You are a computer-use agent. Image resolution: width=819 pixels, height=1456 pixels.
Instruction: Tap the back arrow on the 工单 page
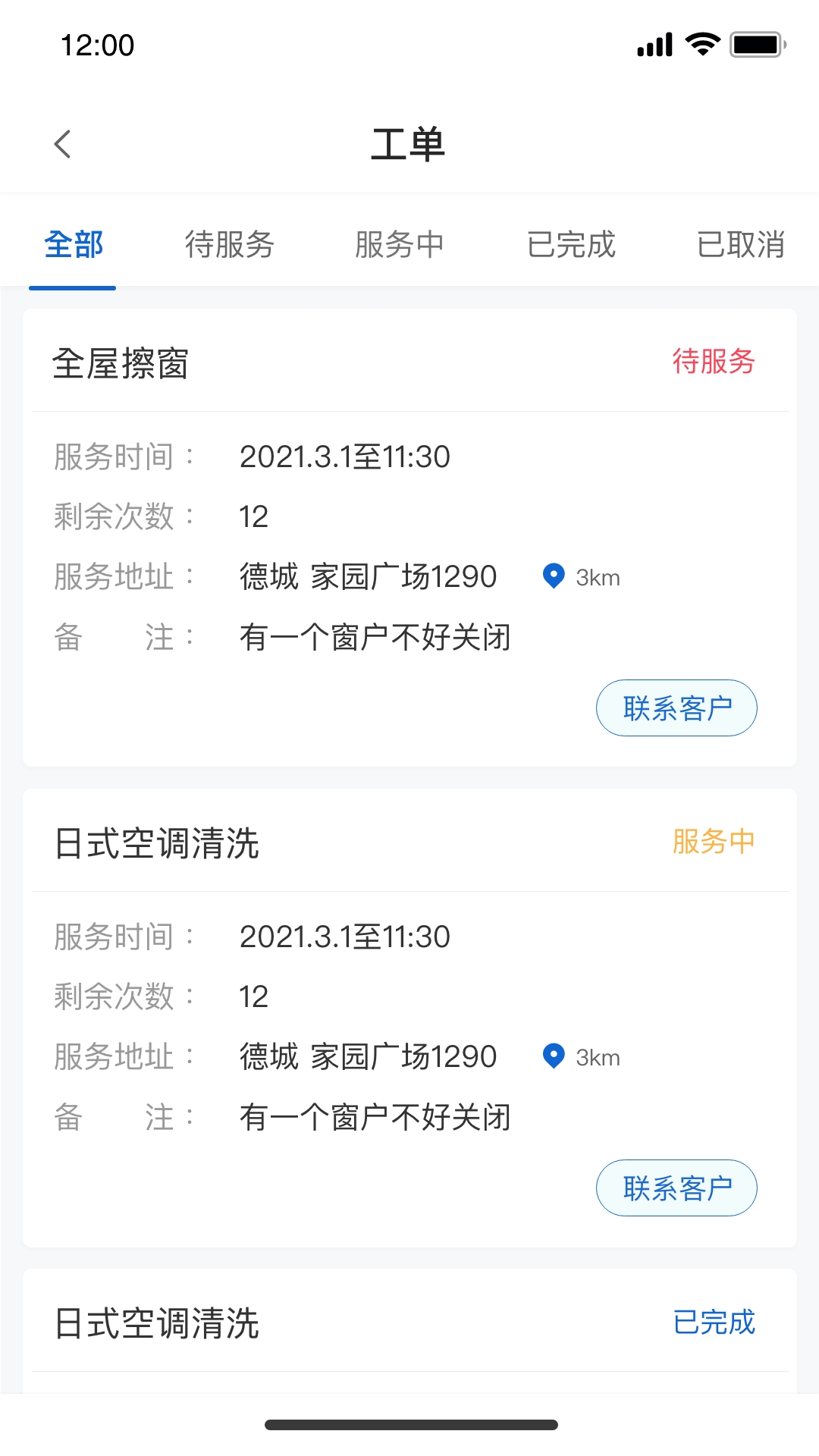[x=63, y=143]
